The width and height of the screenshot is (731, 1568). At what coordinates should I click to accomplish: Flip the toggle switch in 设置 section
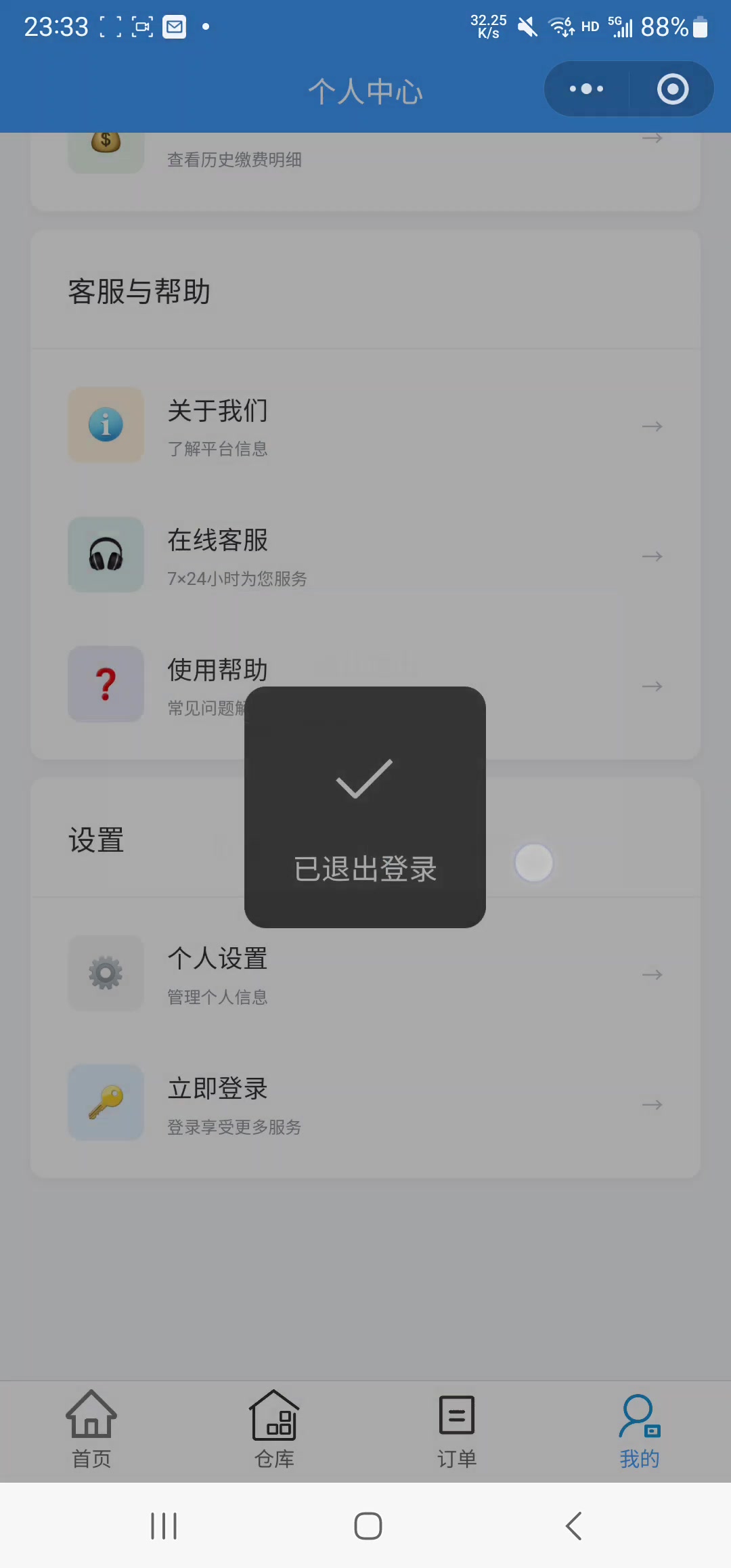(534, 863)
